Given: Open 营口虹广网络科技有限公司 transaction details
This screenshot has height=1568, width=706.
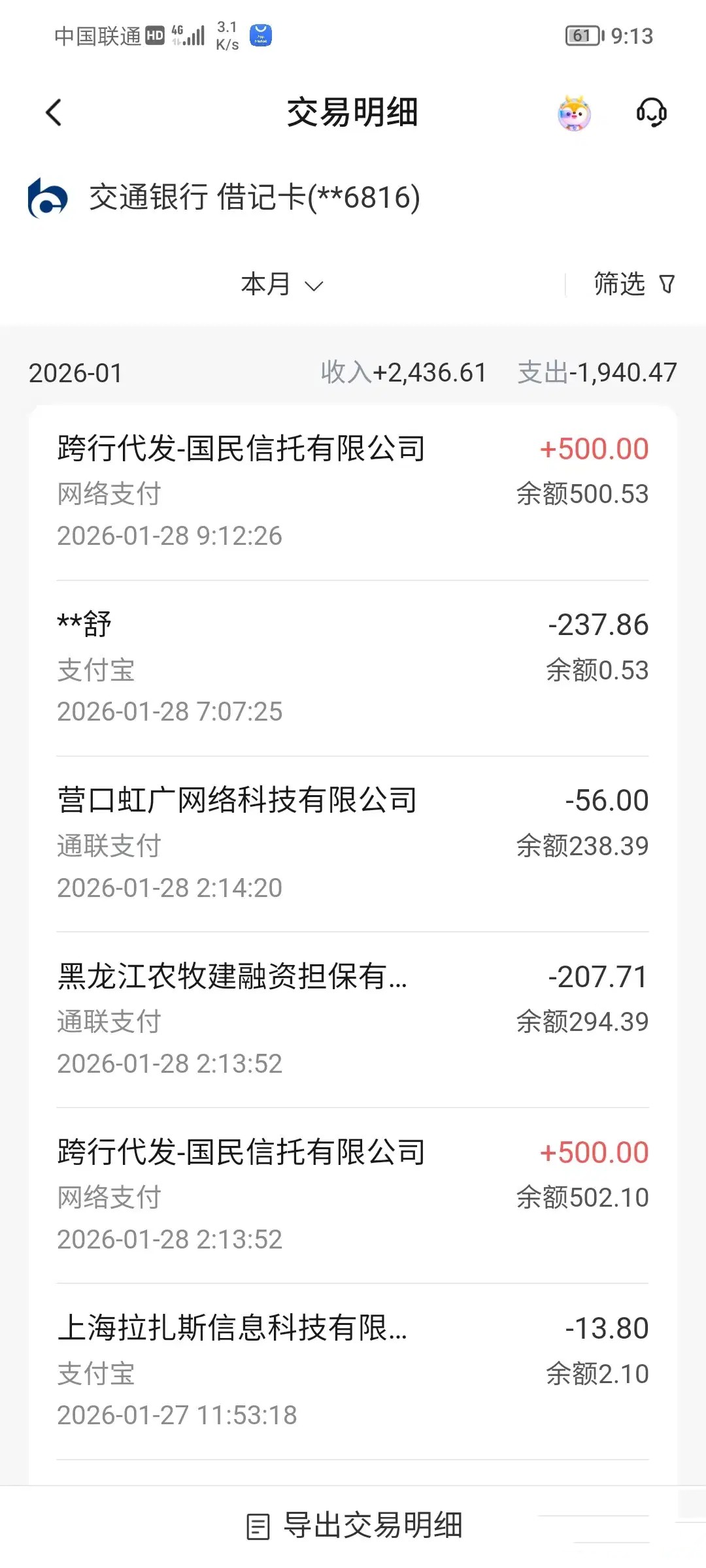Looking at the screenshot, I should coord(352,843).
